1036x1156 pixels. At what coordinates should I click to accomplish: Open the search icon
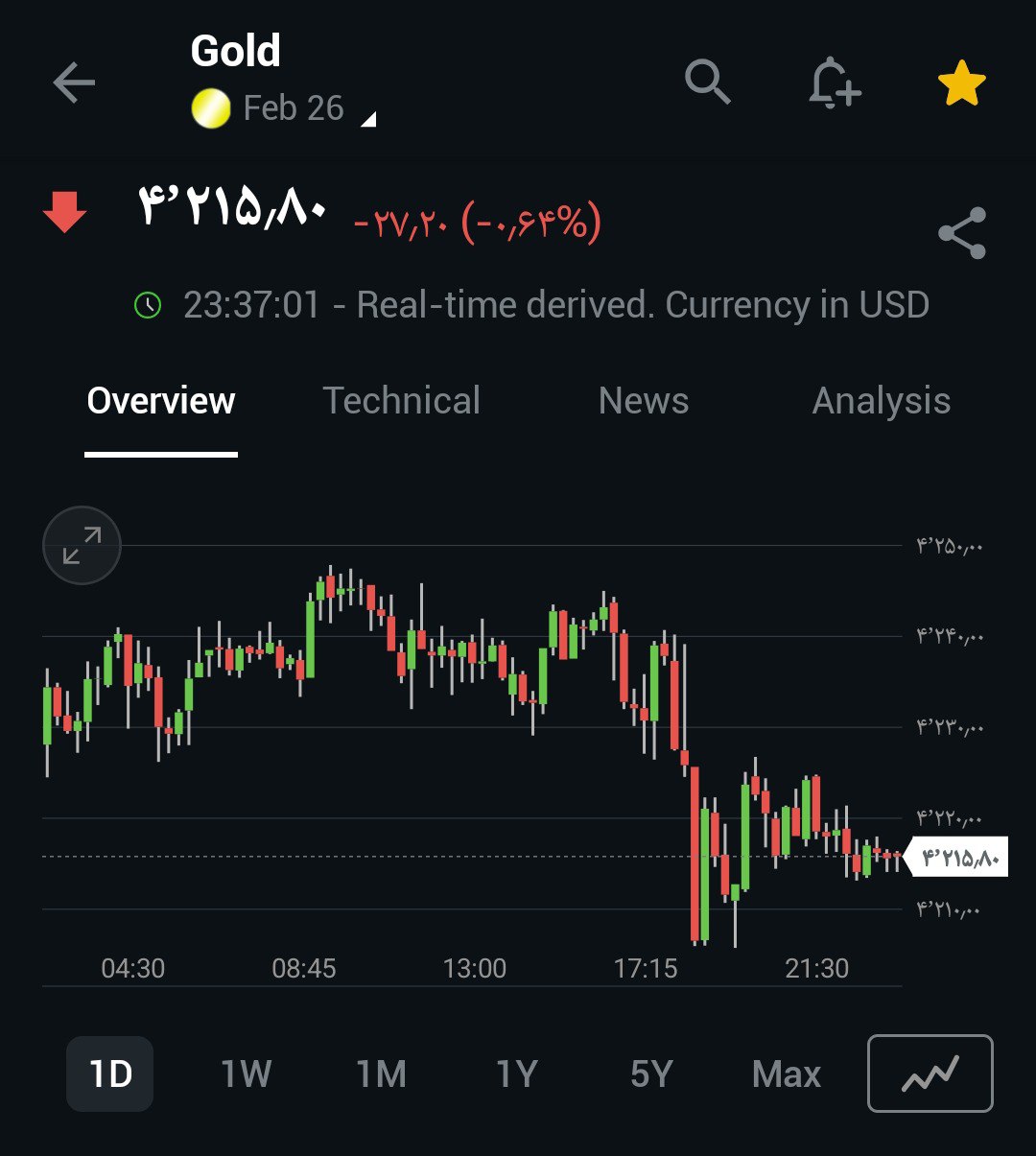707,83
